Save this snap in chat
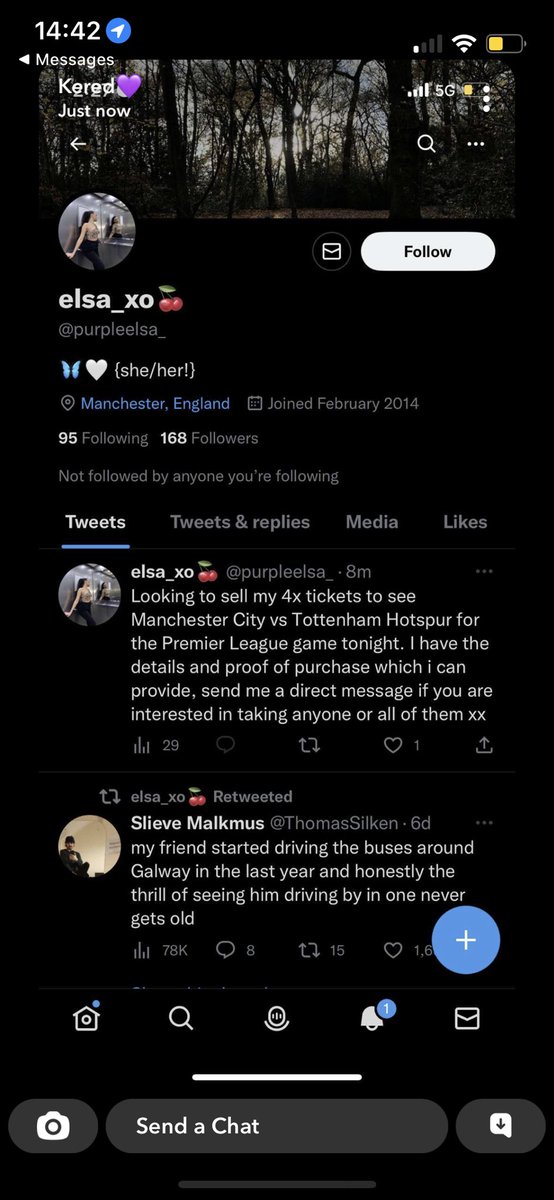554x1200 pixels. point(500,1126)
